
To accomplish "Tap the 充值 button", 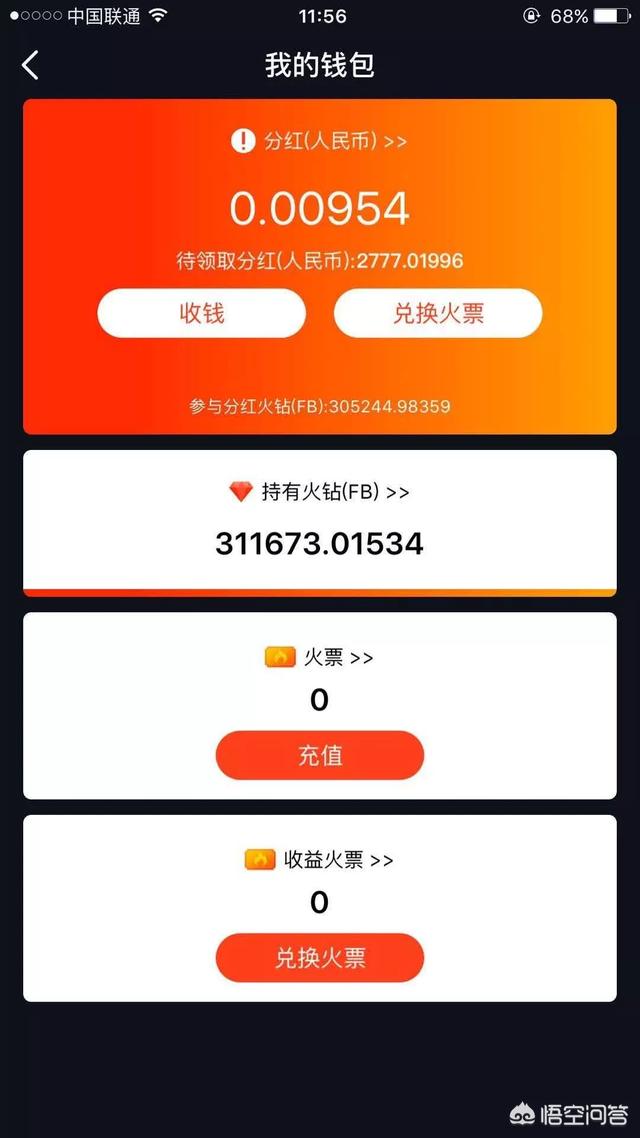I will pos(320,756).
